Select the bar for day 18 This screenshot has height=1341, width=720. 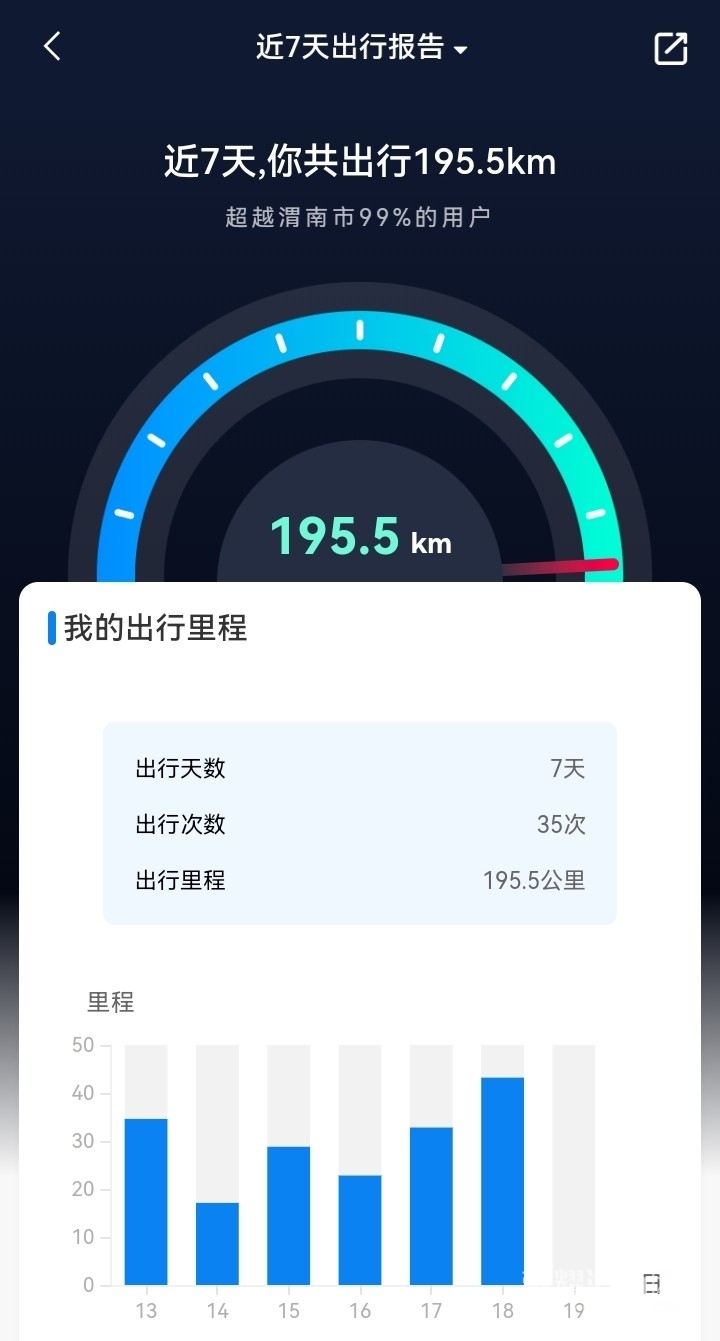pos(502,1180)
